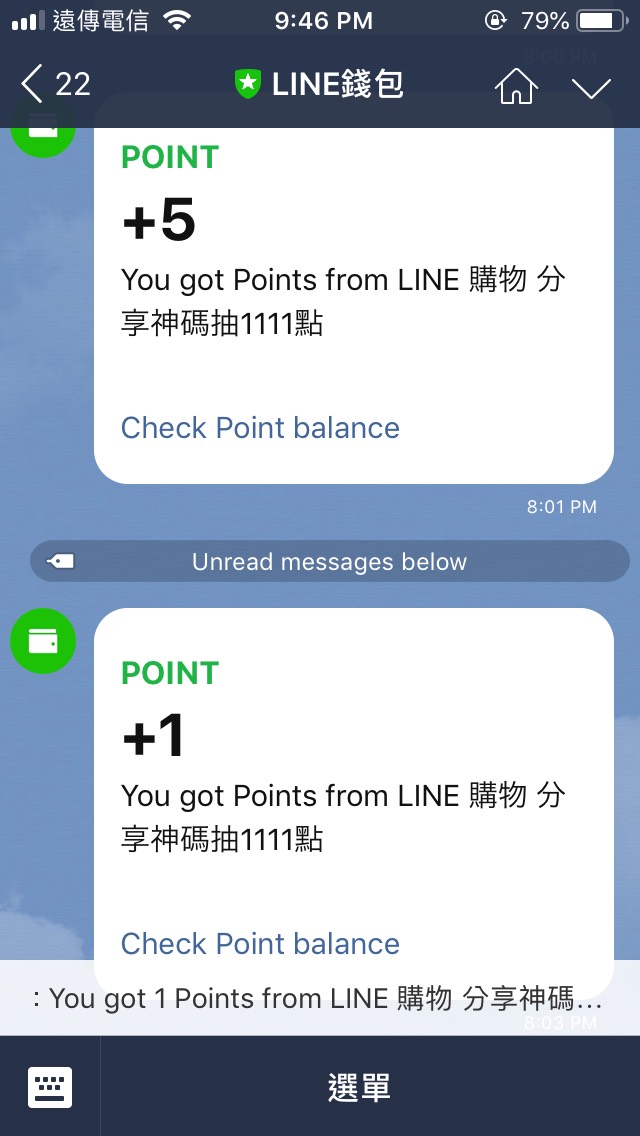This screenshot has height=1136, width=640.
Task: Open the LINE錢包 avatar beside +1 card
Action: 43,641
